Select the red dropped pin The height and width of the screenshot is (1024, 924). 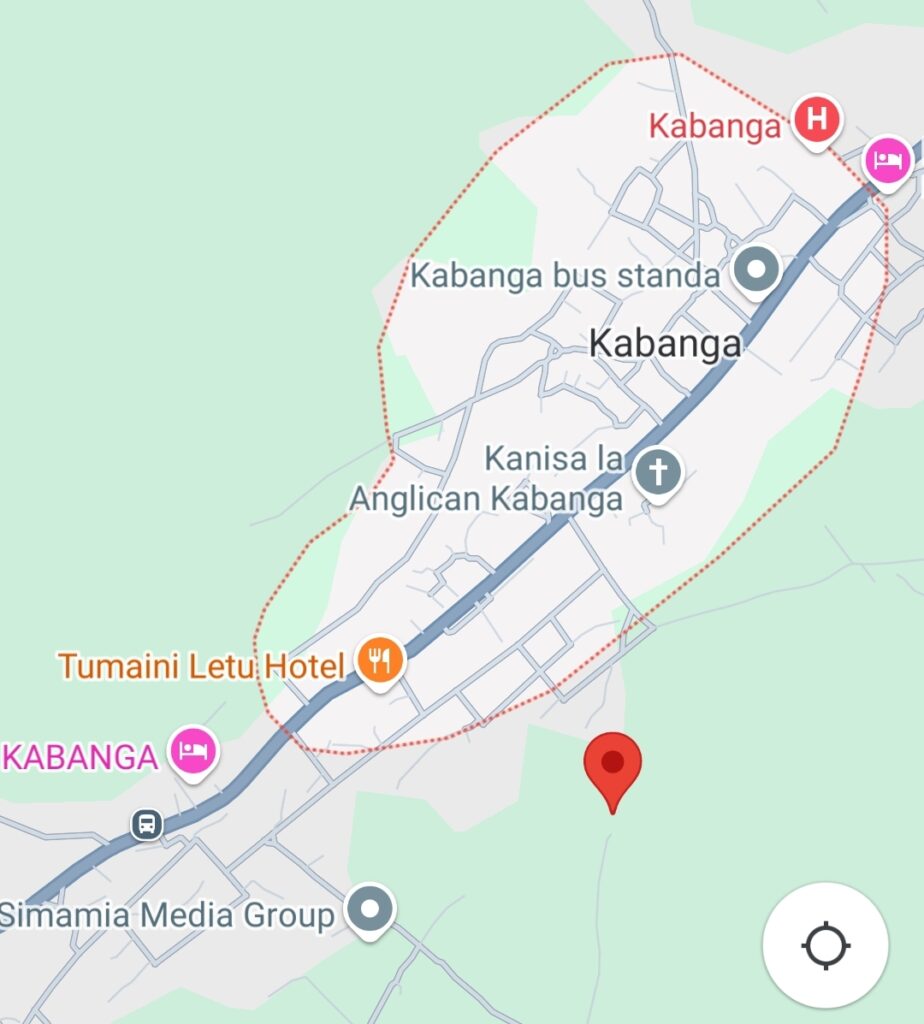[612, 765]
